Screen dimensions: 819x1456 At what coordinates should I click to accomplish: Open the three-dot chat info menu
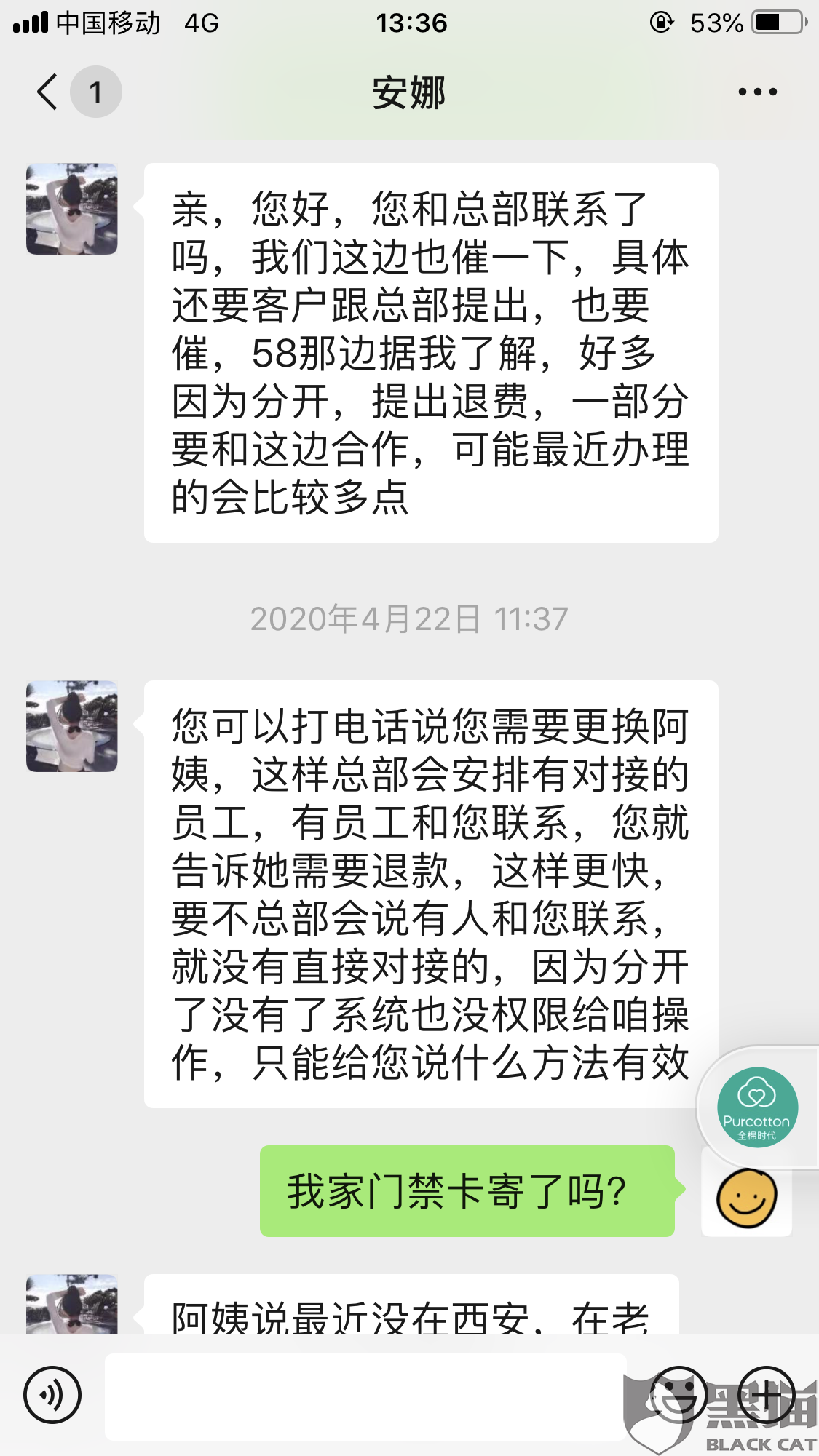pyautogui.click(x=757, y=92)
